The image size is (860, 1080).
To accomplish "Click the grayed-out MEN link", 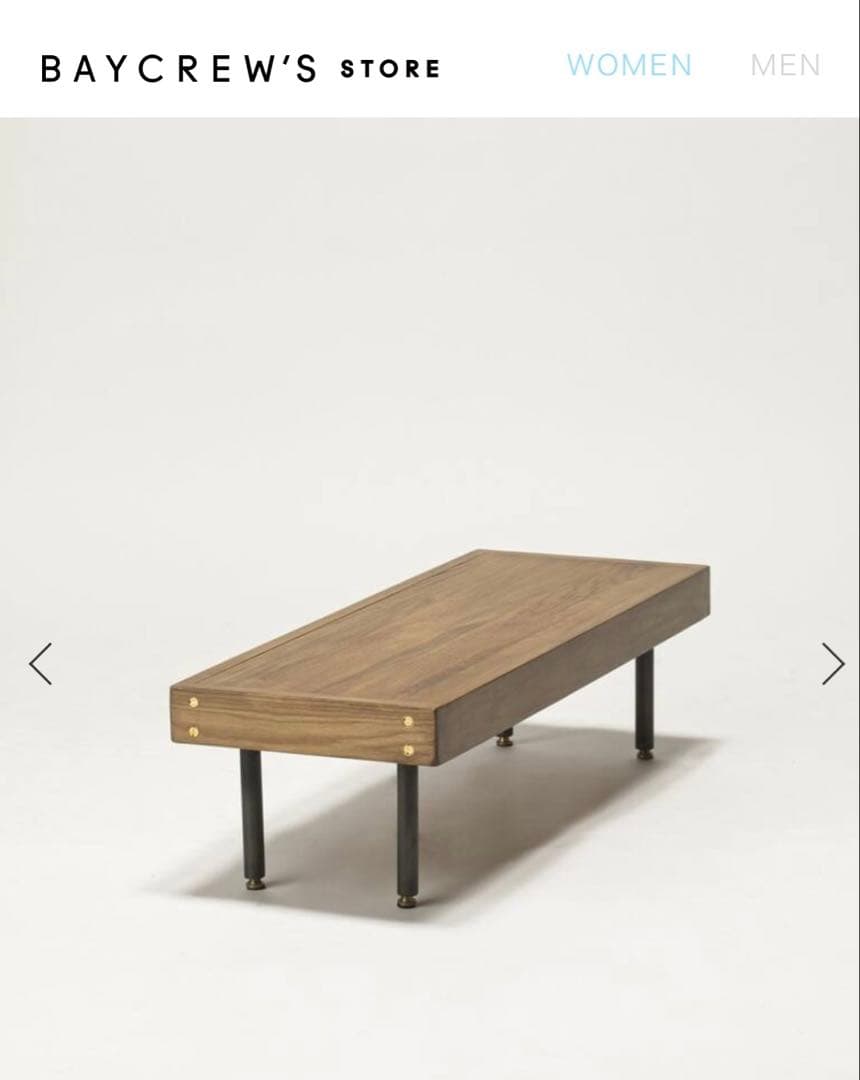I will pos(785,64).
